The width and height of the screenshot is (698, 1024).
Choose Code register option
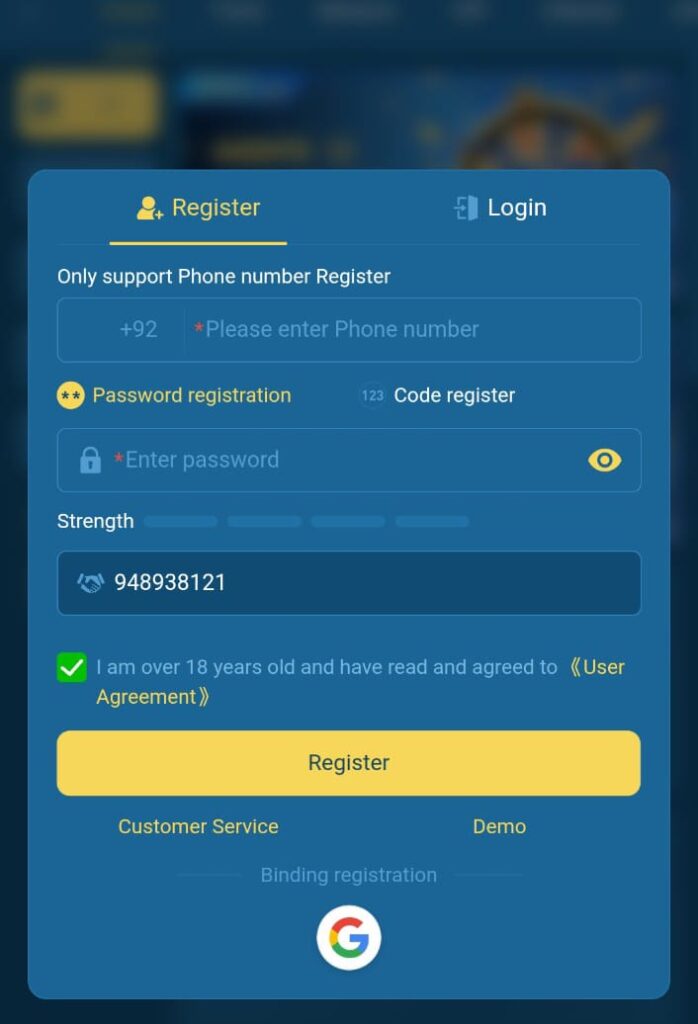[x=438, y=395]
